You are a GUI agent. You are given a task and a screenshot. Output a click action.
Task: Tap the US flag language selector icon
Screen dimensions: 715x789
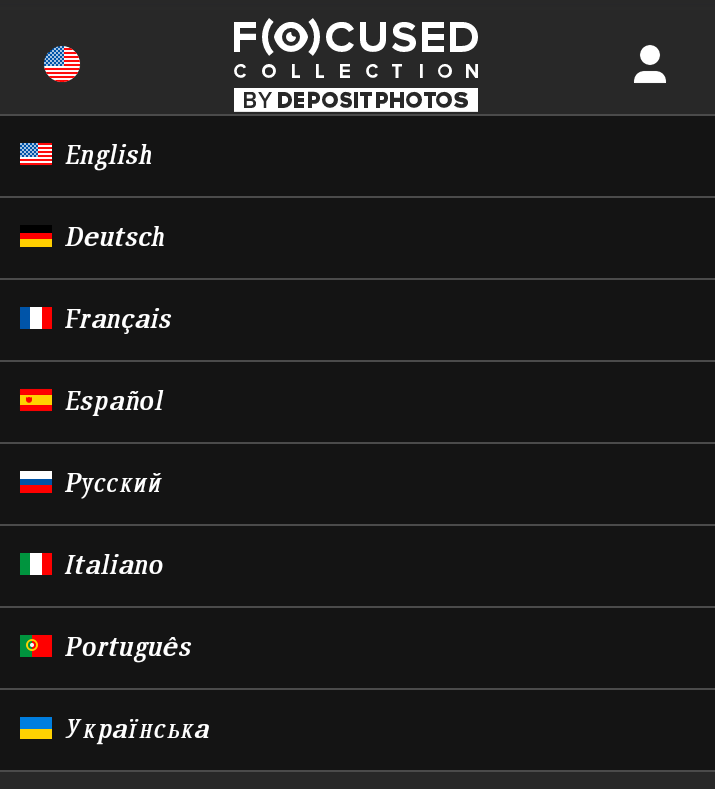(62, 64)
